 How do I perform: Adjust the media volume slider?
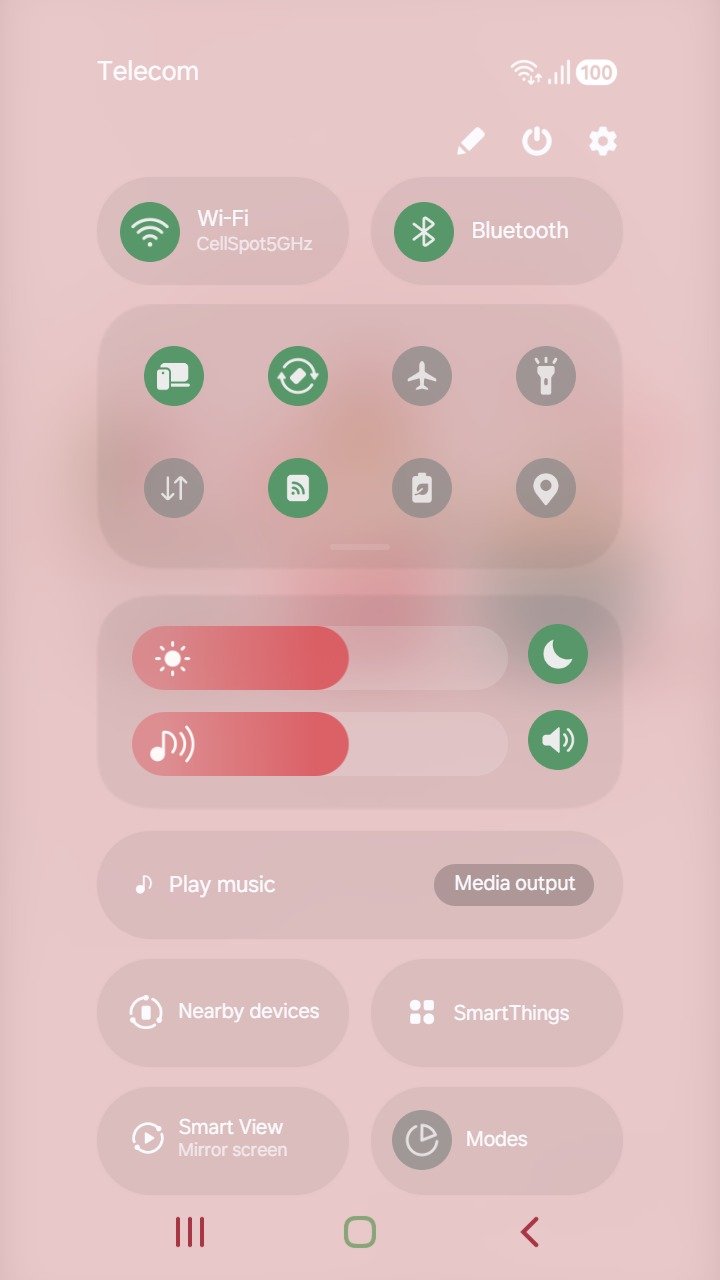tap(320, 744)
